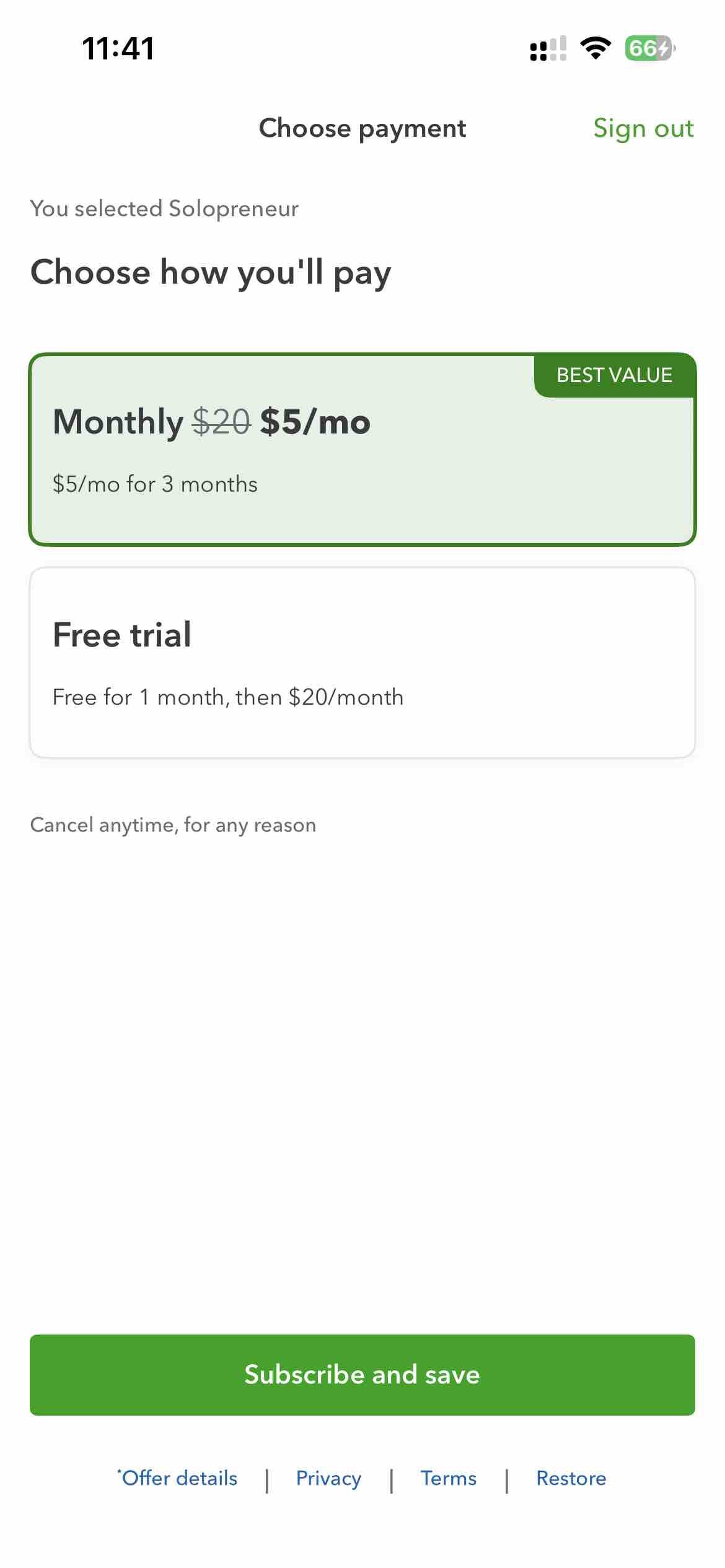Choose the $5/mo for 3 months option
Viewport: 725px width, 1568px height.
[x=155, y=484]
